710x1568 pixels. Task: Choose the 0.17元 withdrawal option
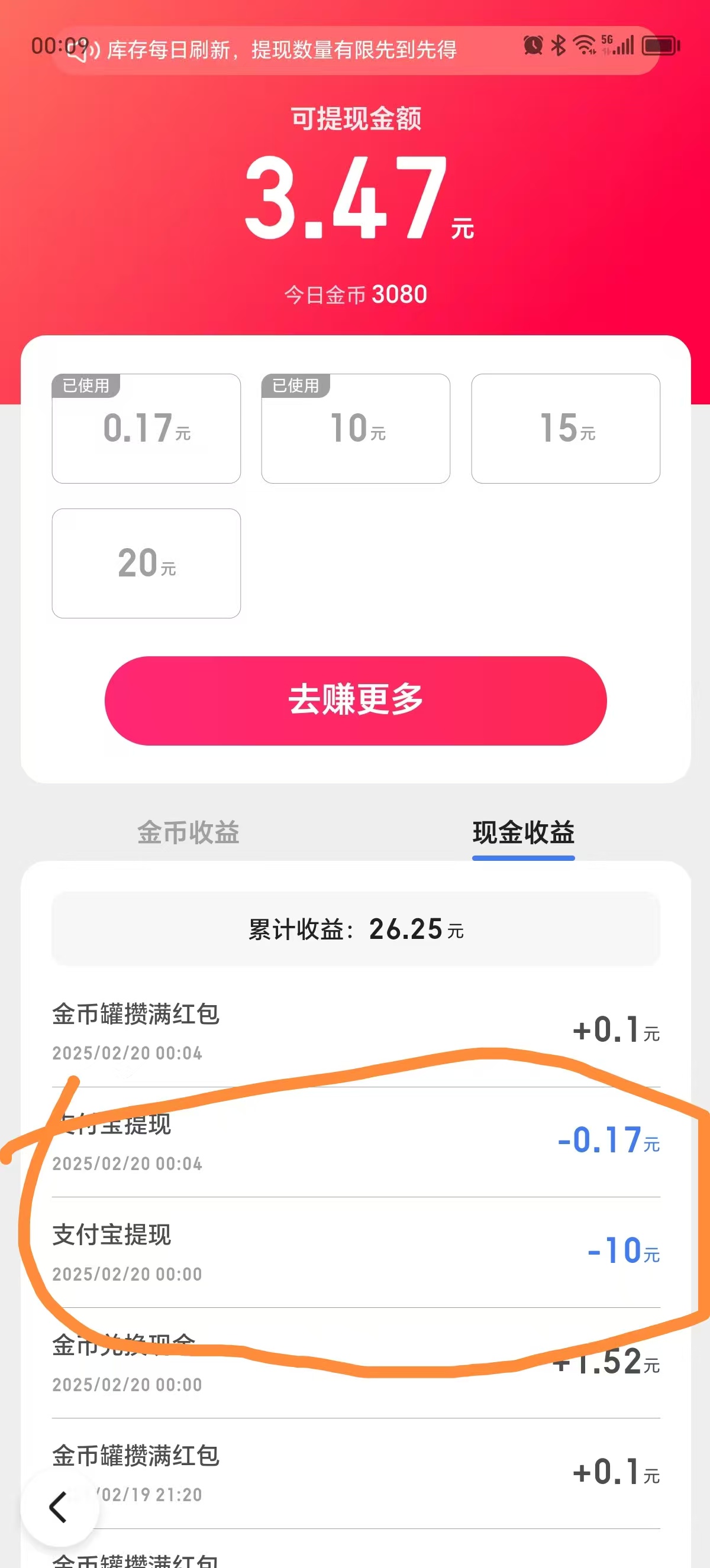[146, 429]
